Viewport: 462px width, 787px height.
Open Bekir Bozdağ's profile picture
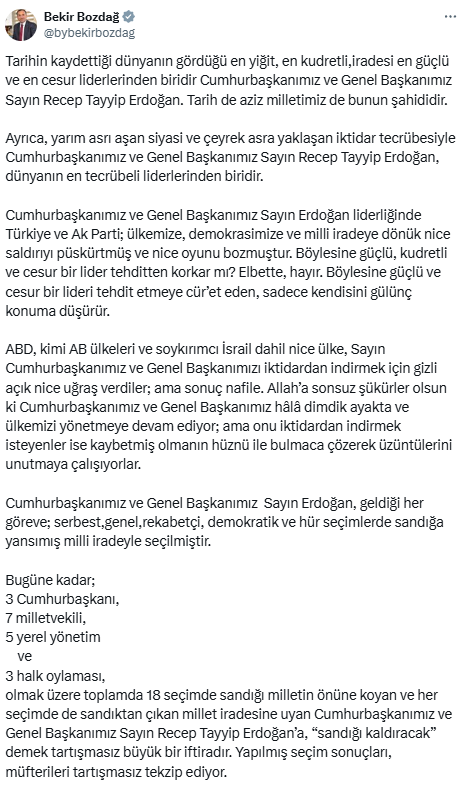click(21, 25)
